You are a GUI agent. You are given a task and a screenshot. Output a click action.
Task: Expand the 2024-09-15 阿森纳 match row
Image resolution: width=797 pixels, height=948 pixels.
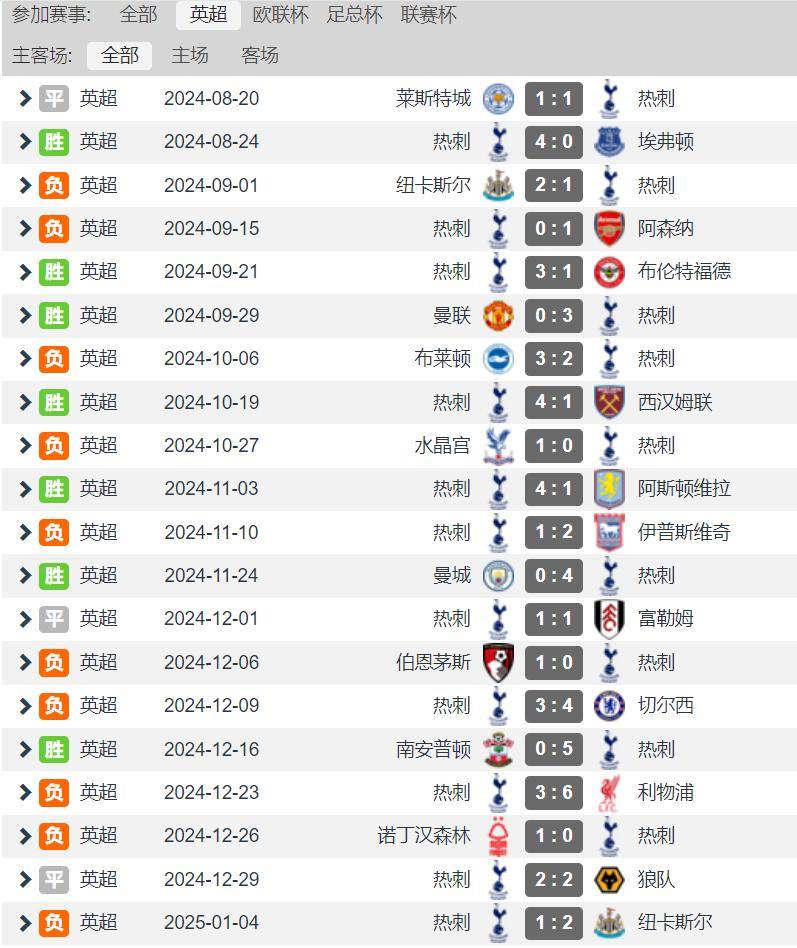[25, 229]
